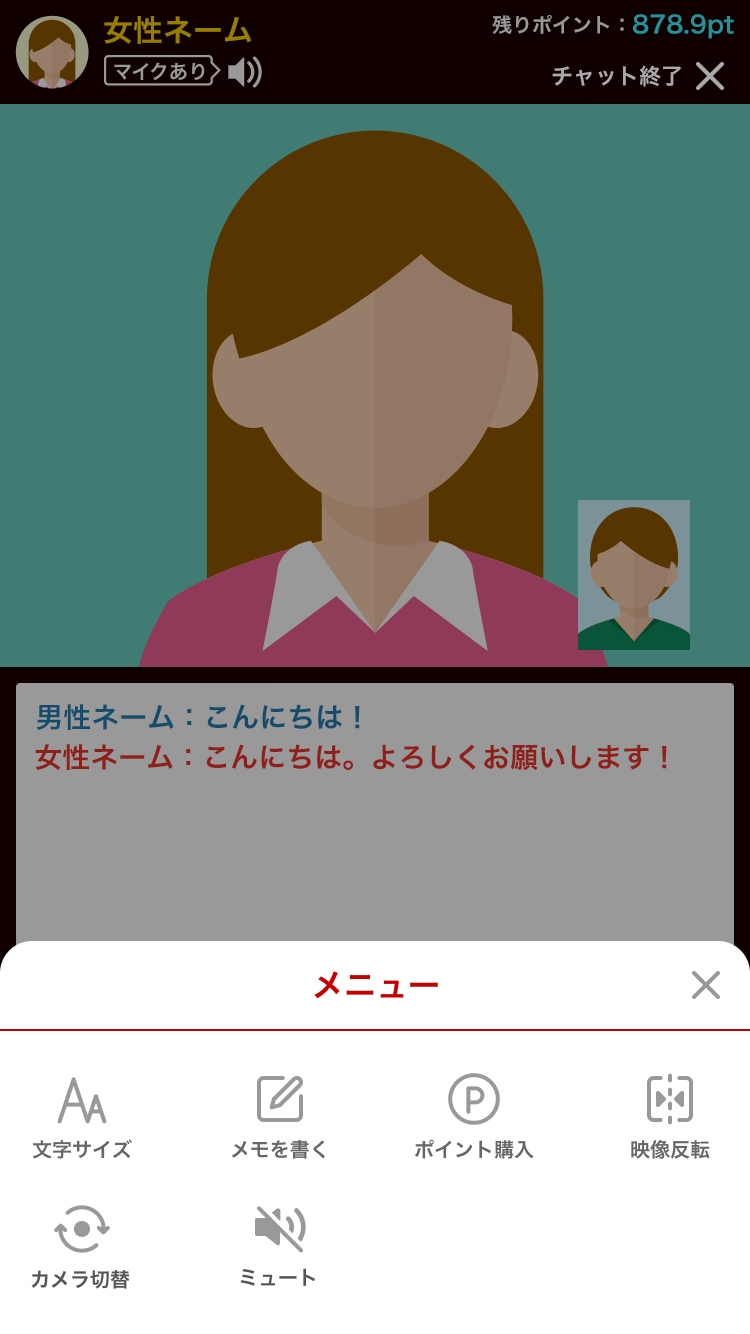The width and height of the screenshot is (750, 1334).
Task: Flip the video with 映像反転
Action: click(x=670, y=1117)
